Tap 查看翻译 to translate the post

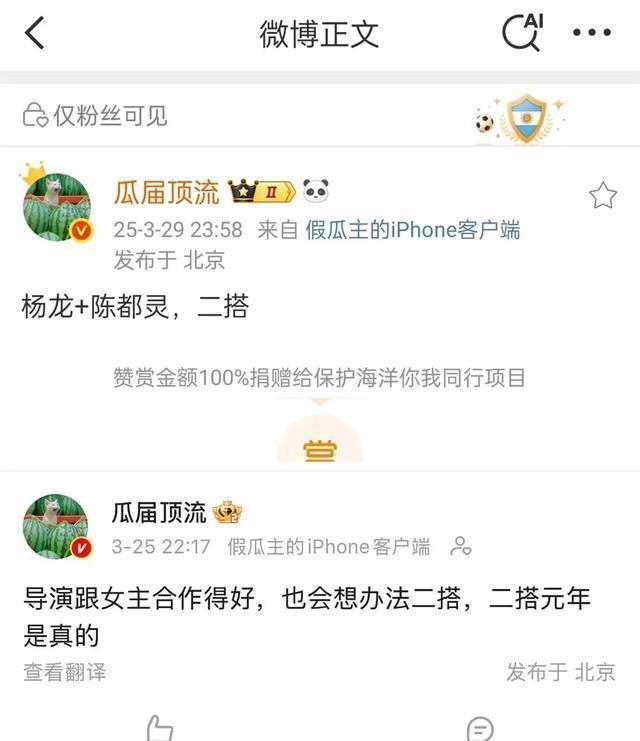coord(65,672)
